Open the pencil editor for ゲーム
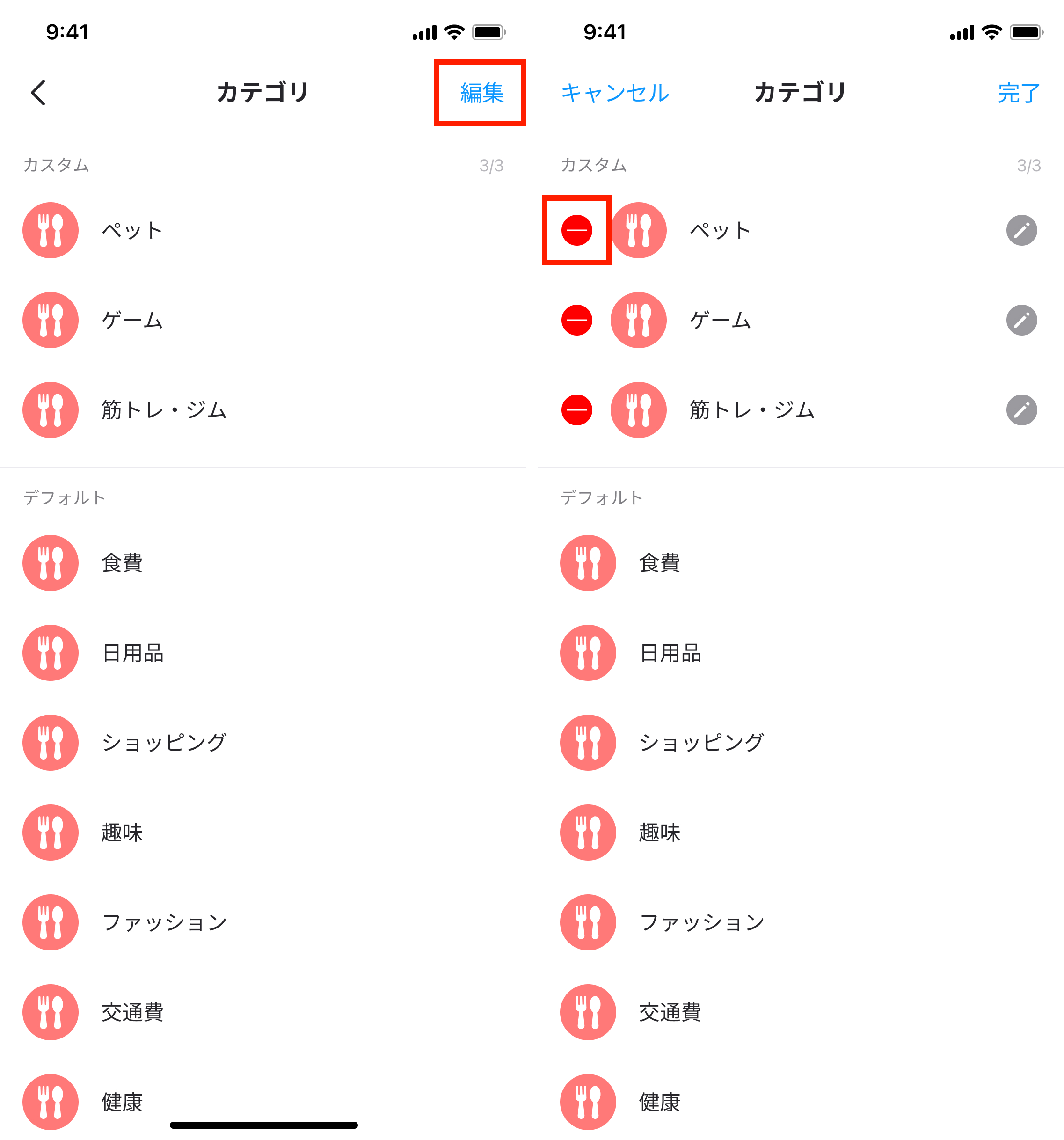This screenshot has width=1064, height=1140. 1021,320
